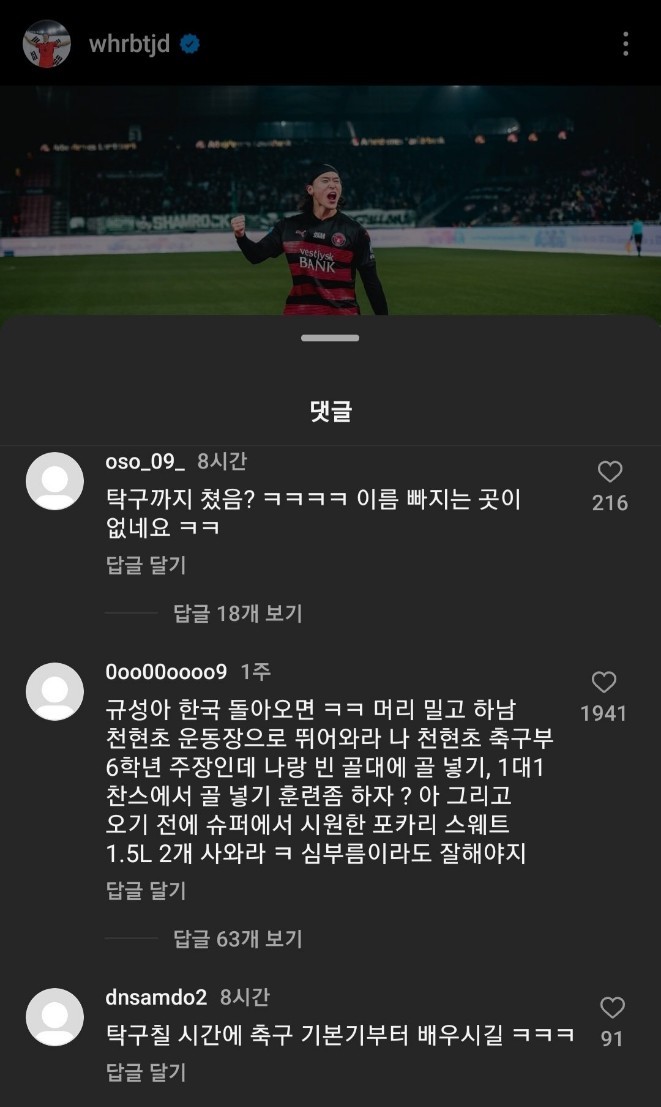Open the three-dot overflow menu
Image resolution: width=661 pixels, height=1107 pixels.
[625, 44]
